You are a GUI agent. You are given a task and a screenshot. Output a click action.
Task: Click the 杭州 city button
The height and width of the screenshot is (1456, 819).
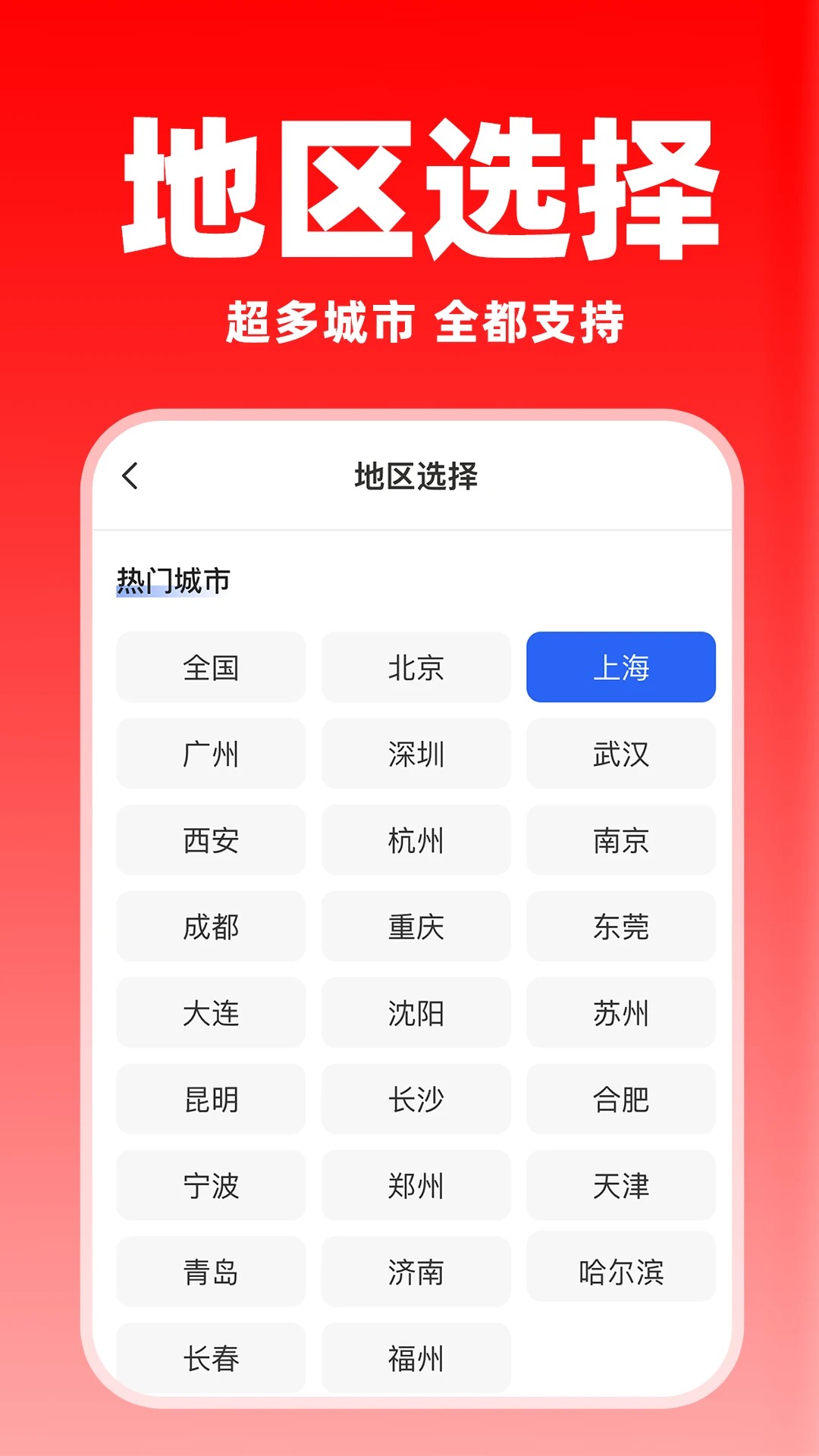(415, 840)
